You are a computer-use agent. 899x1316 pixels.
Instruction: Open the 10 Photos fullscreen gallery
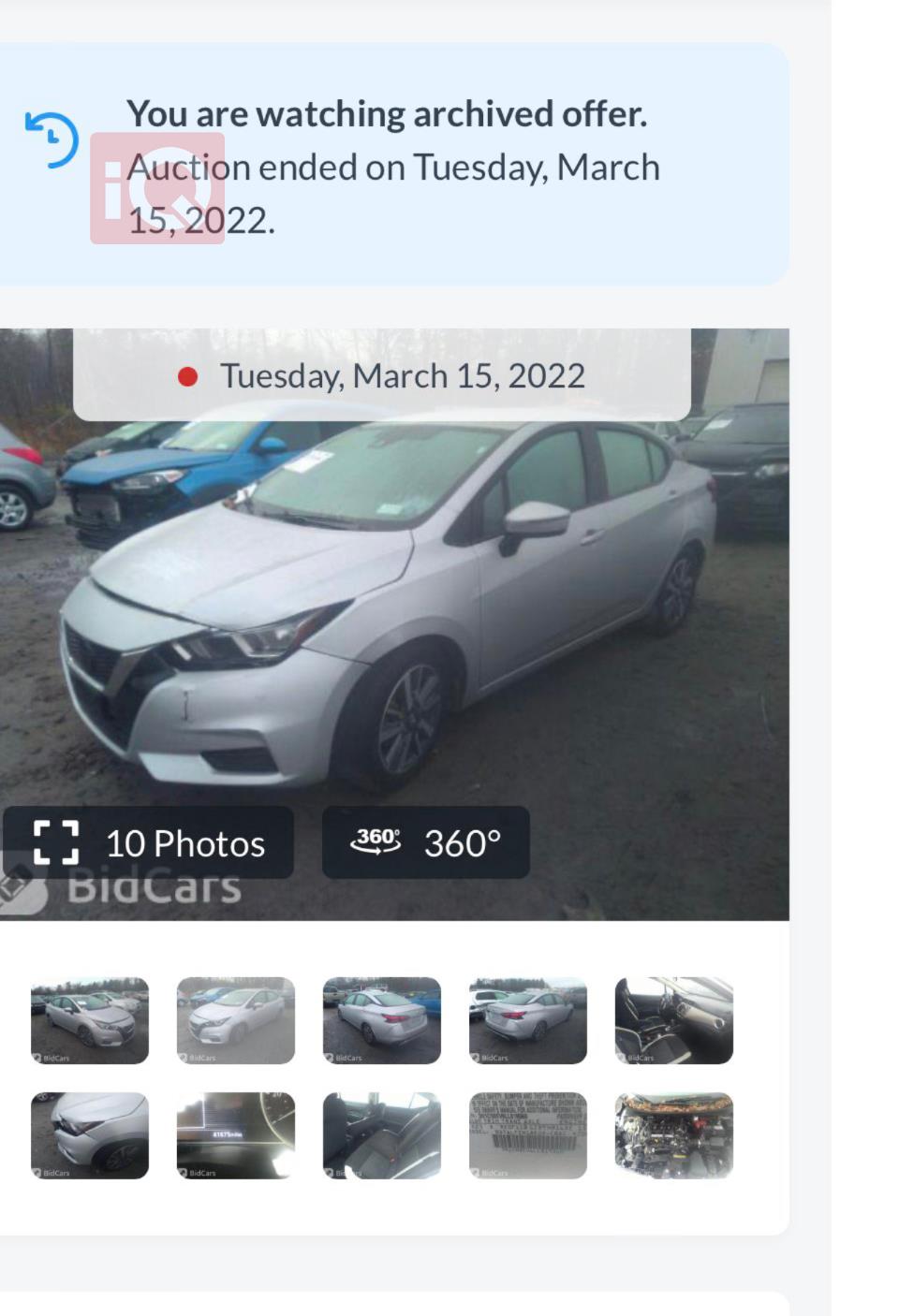click(x=148, y=843)
